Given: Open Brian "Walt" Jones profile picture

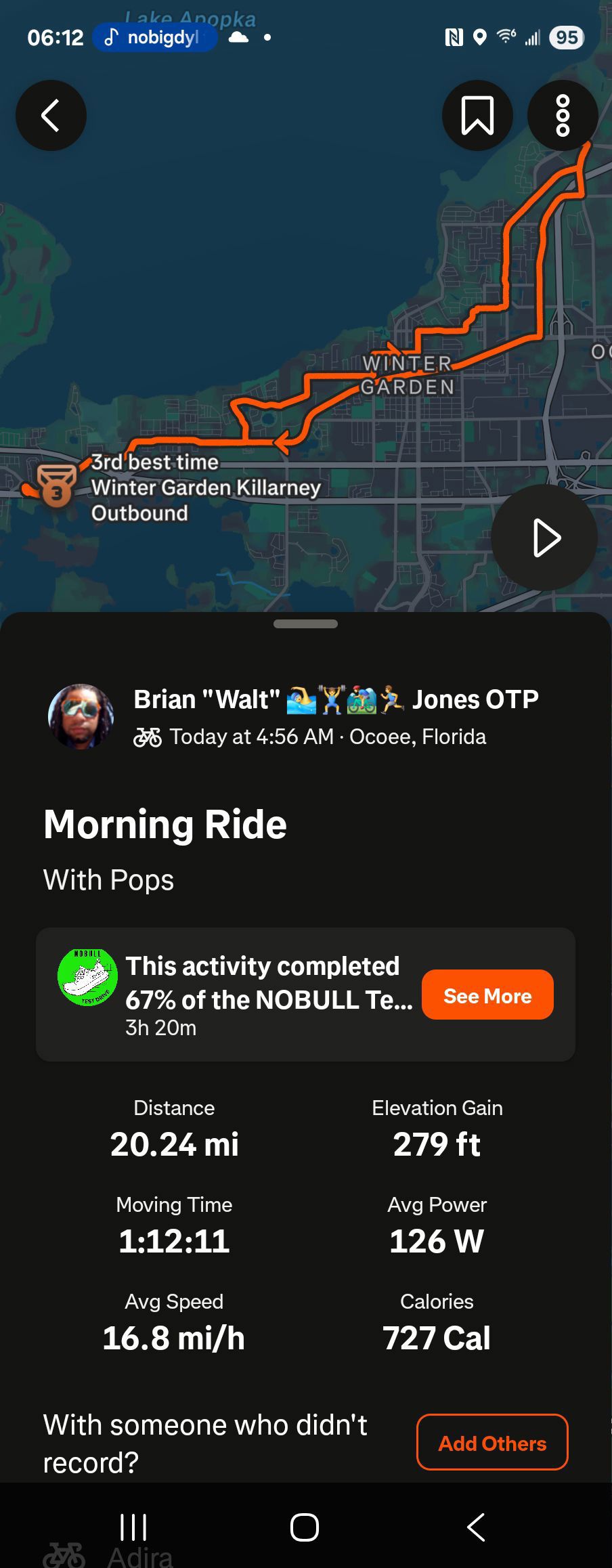Looking at the screenshot, I should pyautogui.click(x=81, y=716).
